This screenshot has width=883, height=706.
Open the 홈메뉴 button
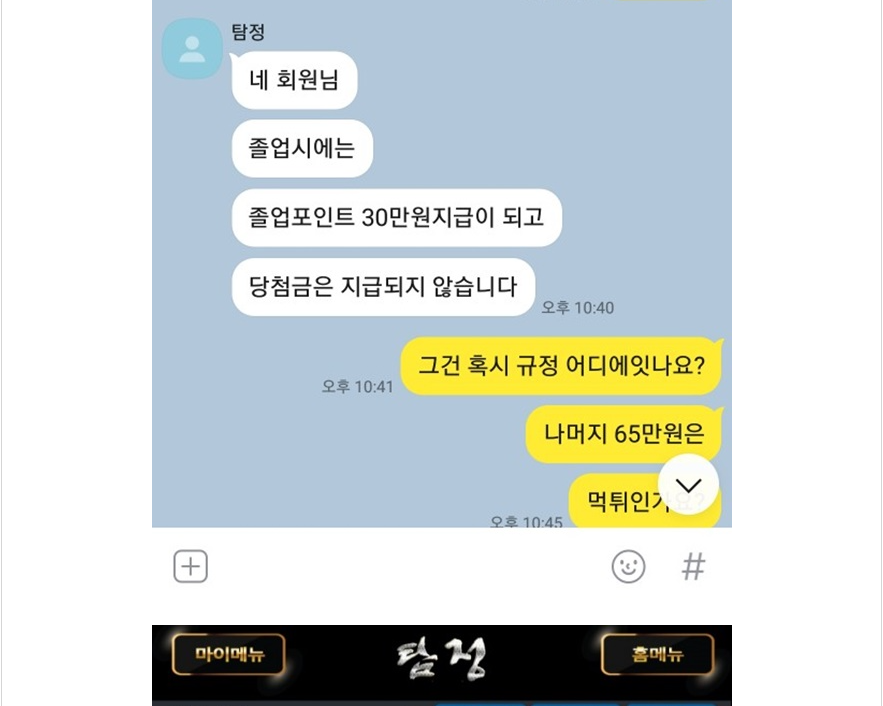[657, 655]
